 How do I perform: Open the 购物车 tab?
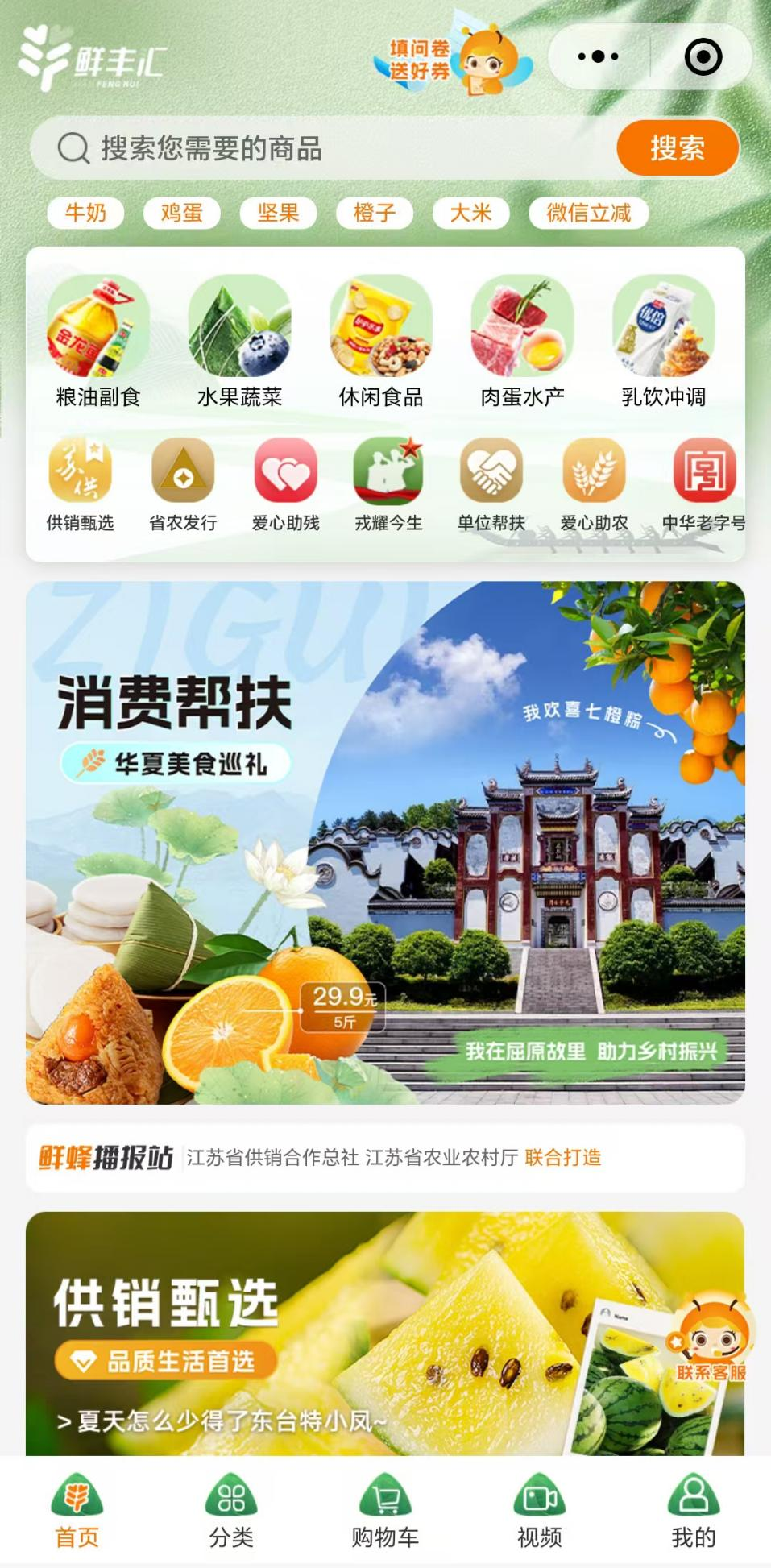(x=385, y=1512)
